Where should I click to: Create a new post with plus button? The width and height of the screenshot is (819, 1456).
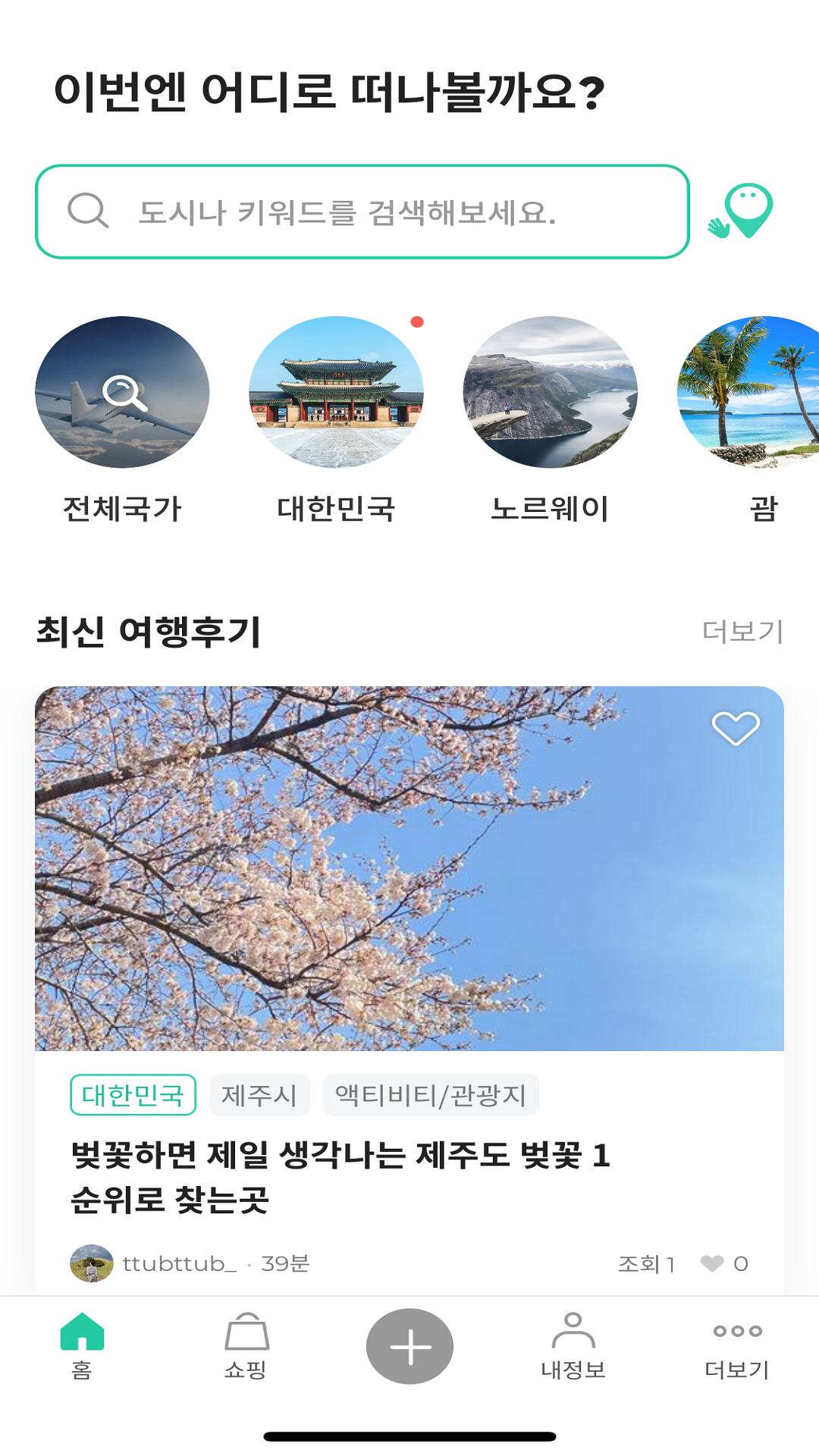coord(409,1346)
